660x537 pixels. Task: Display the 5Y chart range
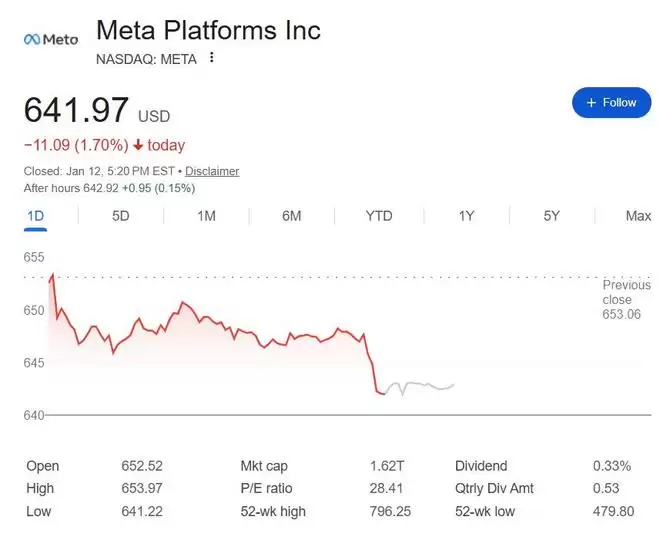[x=551, y=216]
